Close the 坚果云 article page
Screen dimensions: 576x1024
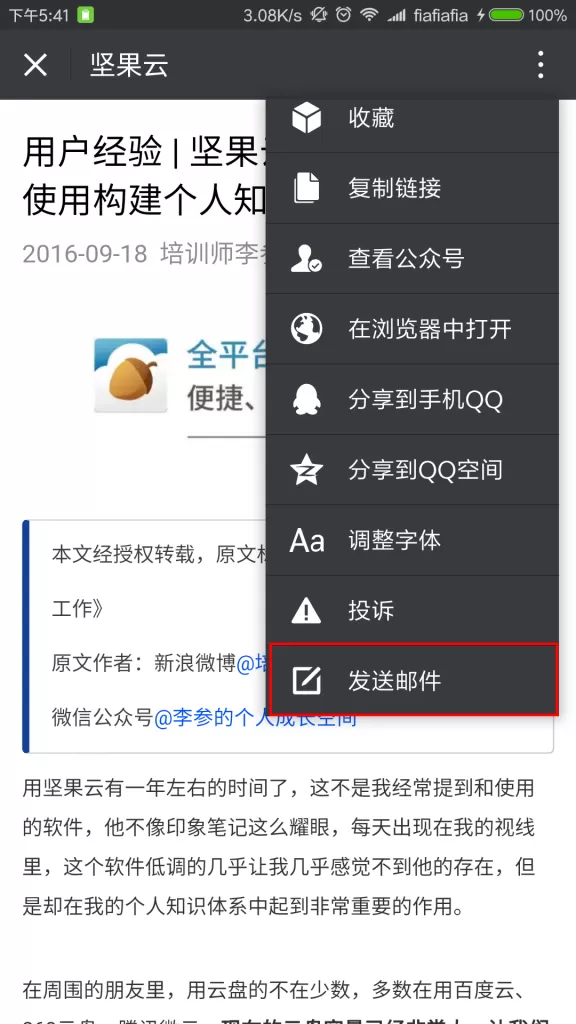click(x=35, y=65)
